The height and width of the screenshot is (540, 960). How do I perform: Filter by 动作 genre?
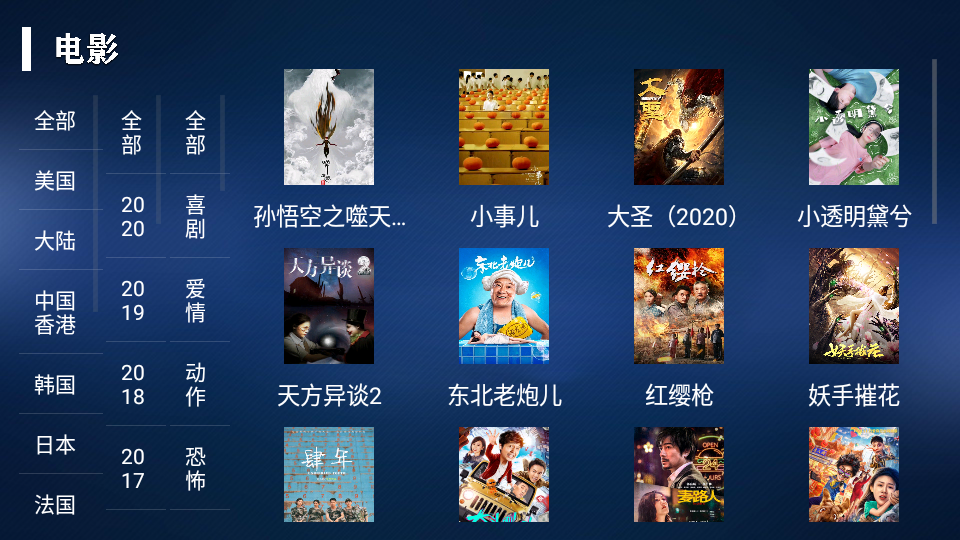point(196,385)
